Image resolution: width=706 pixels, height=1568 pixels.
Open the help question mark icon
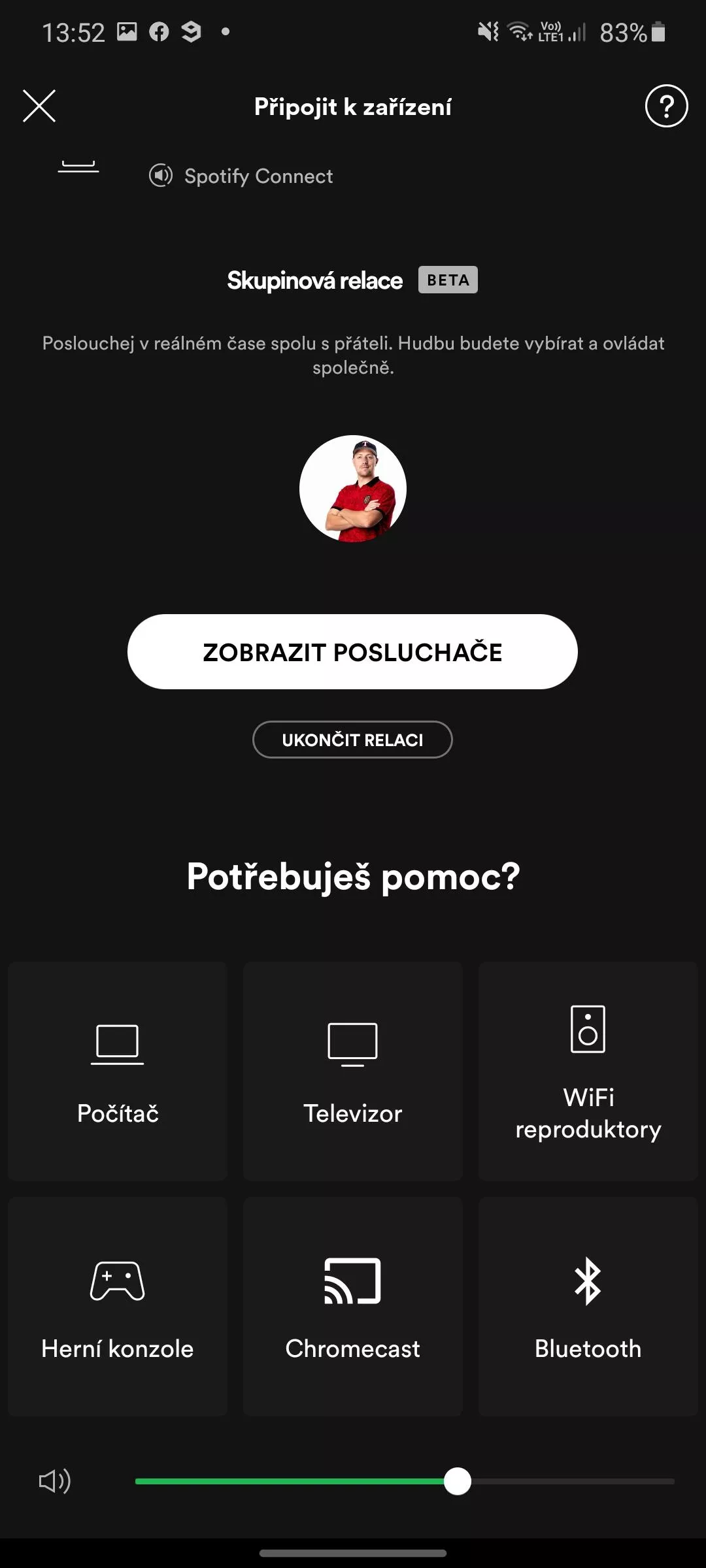pyautogui.click(x=666, y=106)
